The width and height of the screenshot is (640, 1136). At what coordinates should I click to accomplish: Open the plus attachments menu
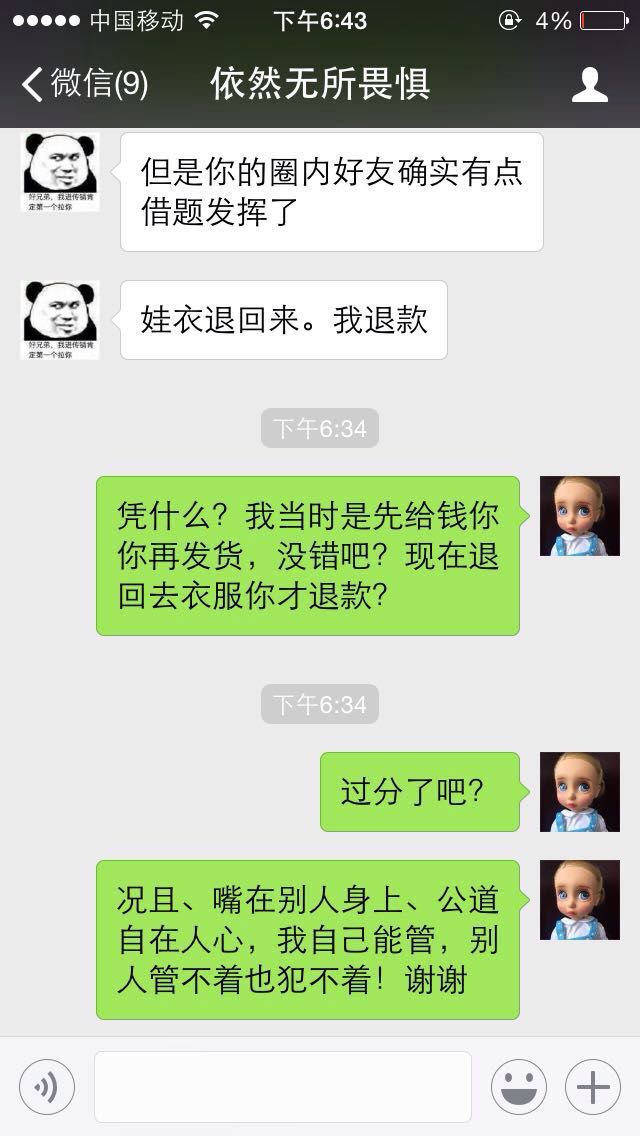(593, 1087)
